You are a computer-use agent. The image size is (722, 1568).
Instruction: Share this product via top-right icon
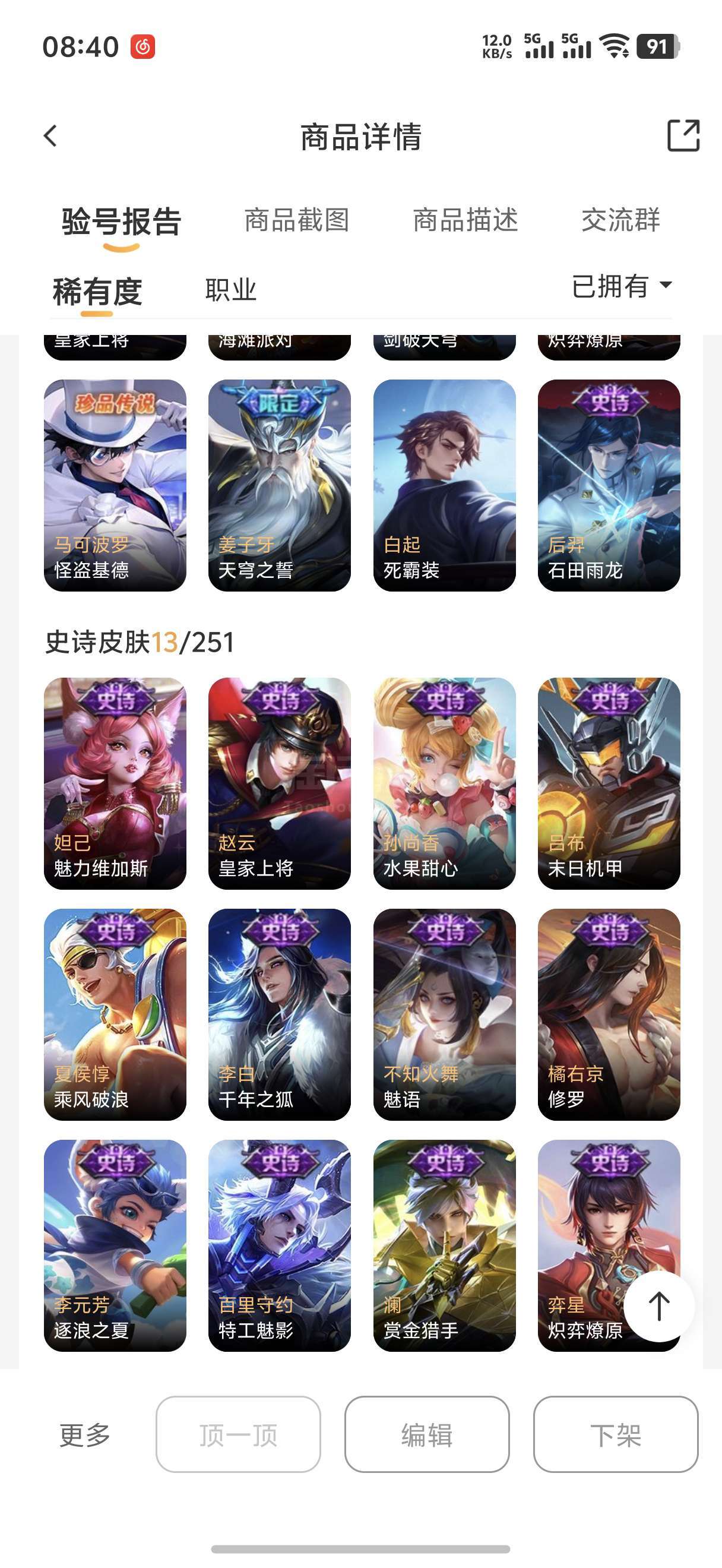(683, 135)
